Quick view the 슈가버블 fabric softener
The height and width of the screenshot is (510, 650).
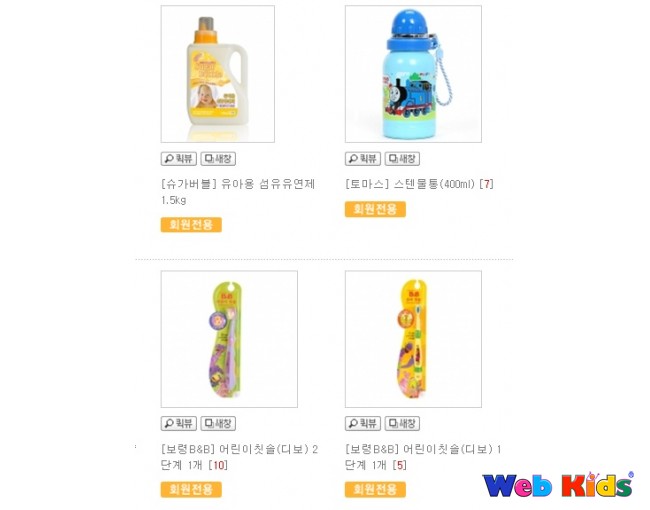pyautogui.click(x=179, y=159)
